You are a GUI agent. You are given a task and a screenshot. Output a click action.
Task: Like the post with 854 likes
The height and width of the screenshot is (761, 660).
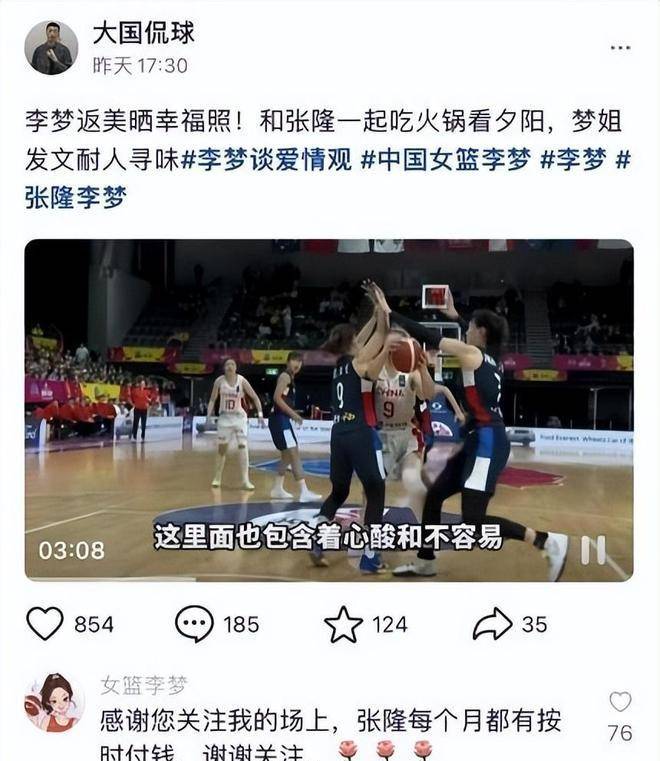tap(45, 624)
